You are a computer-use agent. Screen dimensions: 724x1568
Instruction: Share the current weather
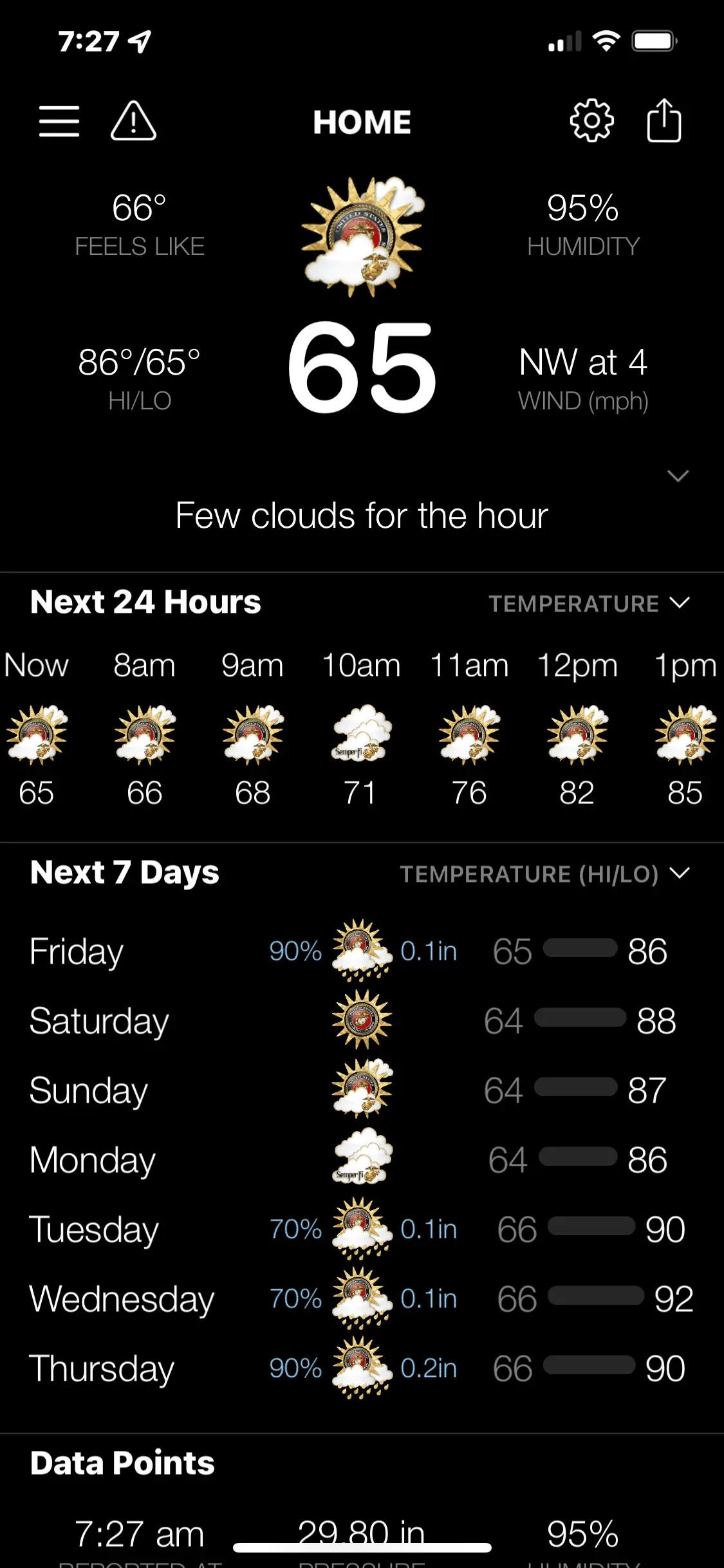click(x=664, y=121)
